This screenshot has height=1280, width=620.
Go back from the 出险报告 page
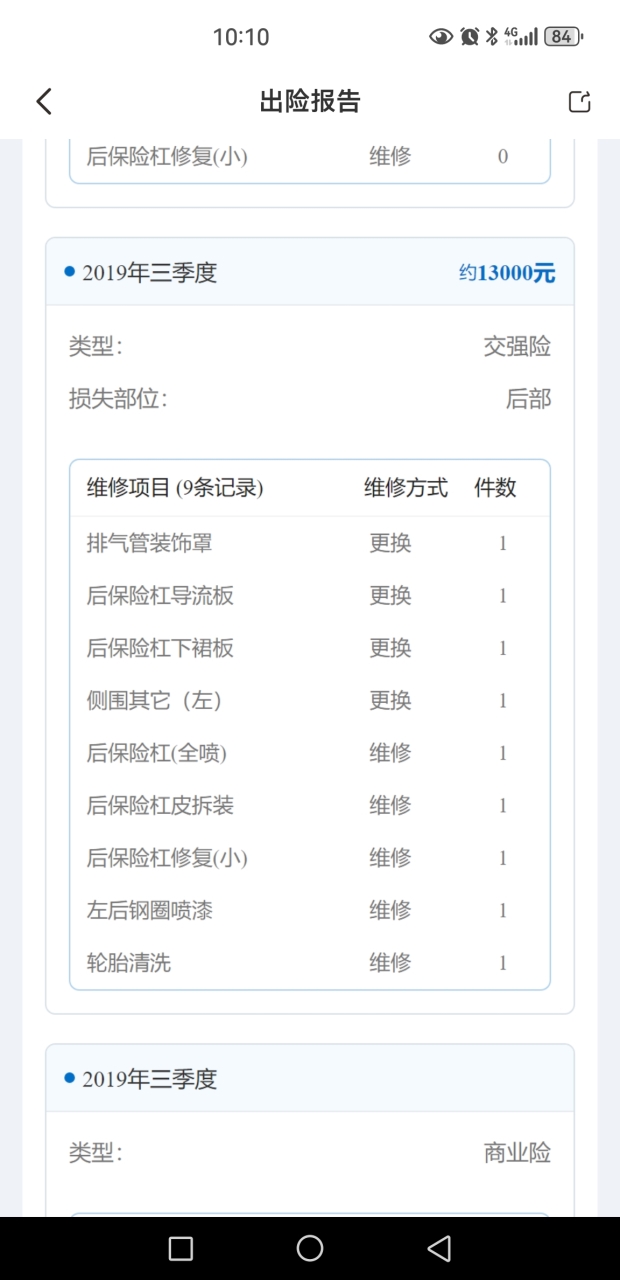(43, 101)
